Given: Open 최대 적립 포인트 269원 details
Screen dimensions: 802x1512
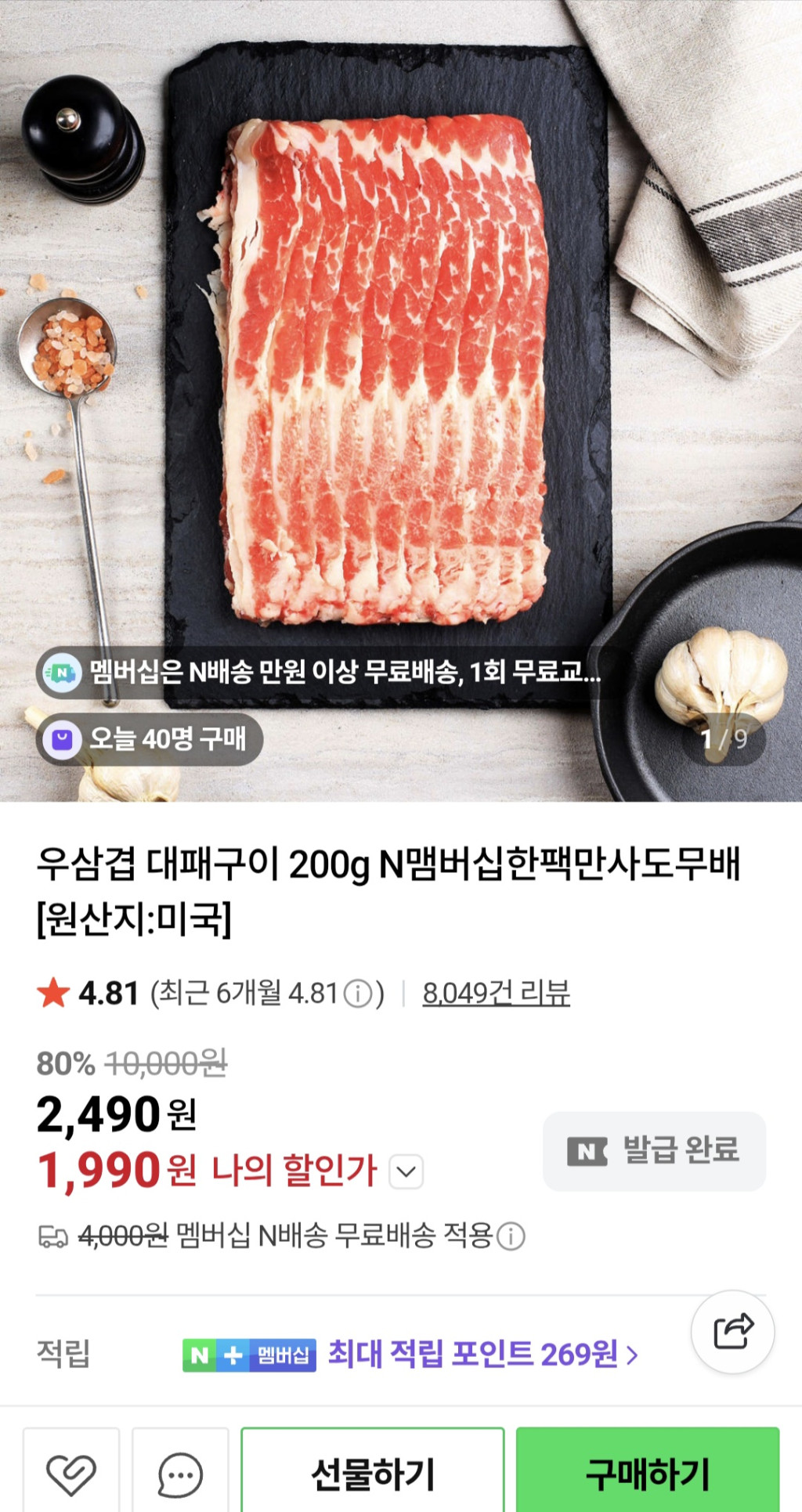Looking at the screenshot, I should [482, 1354].
